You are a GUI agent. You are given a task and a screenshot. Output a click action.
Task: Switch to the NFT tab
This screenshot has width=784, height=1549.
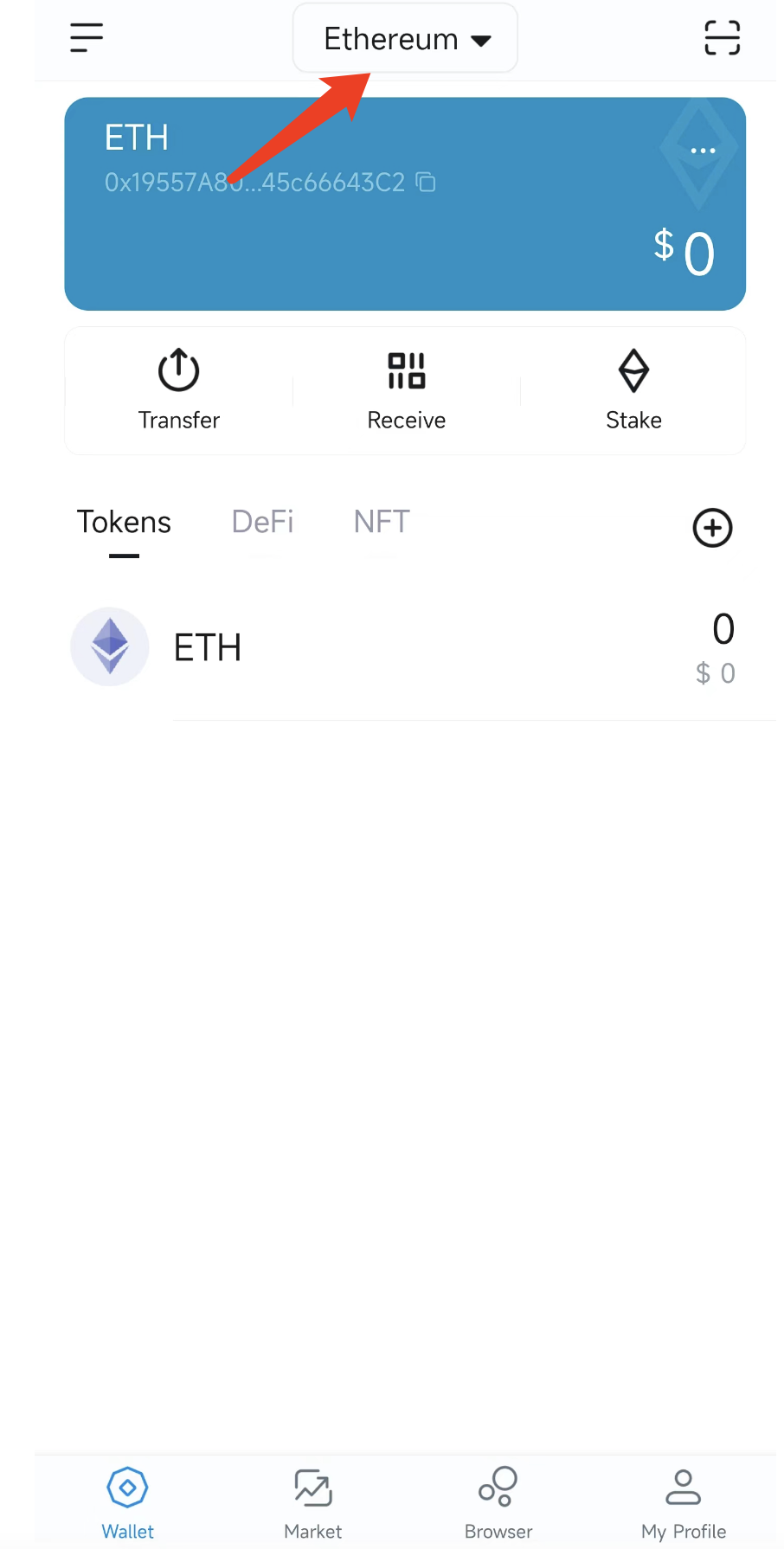pyautogui.click(x=382, y=523)
